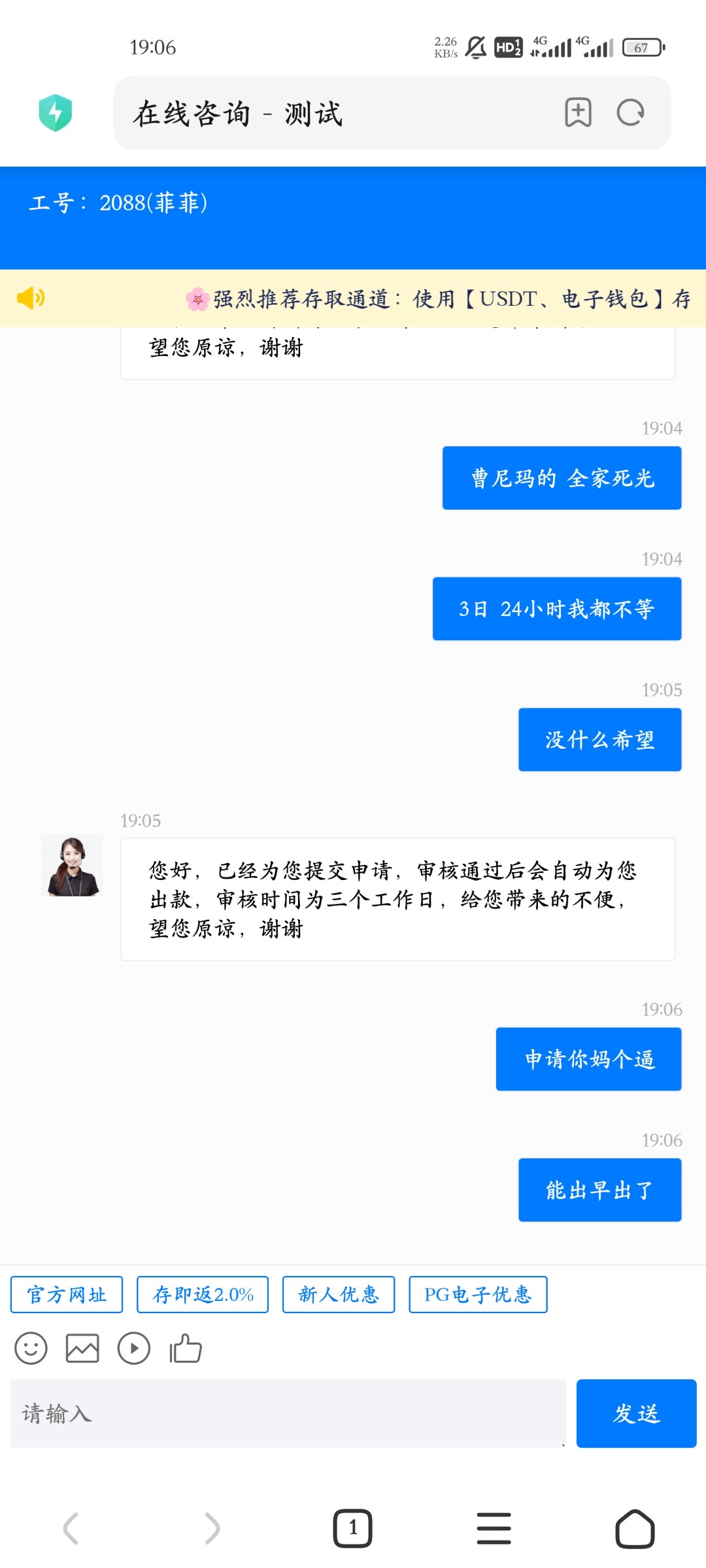The width and height of the screenshot is (706, 1568).
Task: Navigate back with the left chevron
Action: point(71,1527)
